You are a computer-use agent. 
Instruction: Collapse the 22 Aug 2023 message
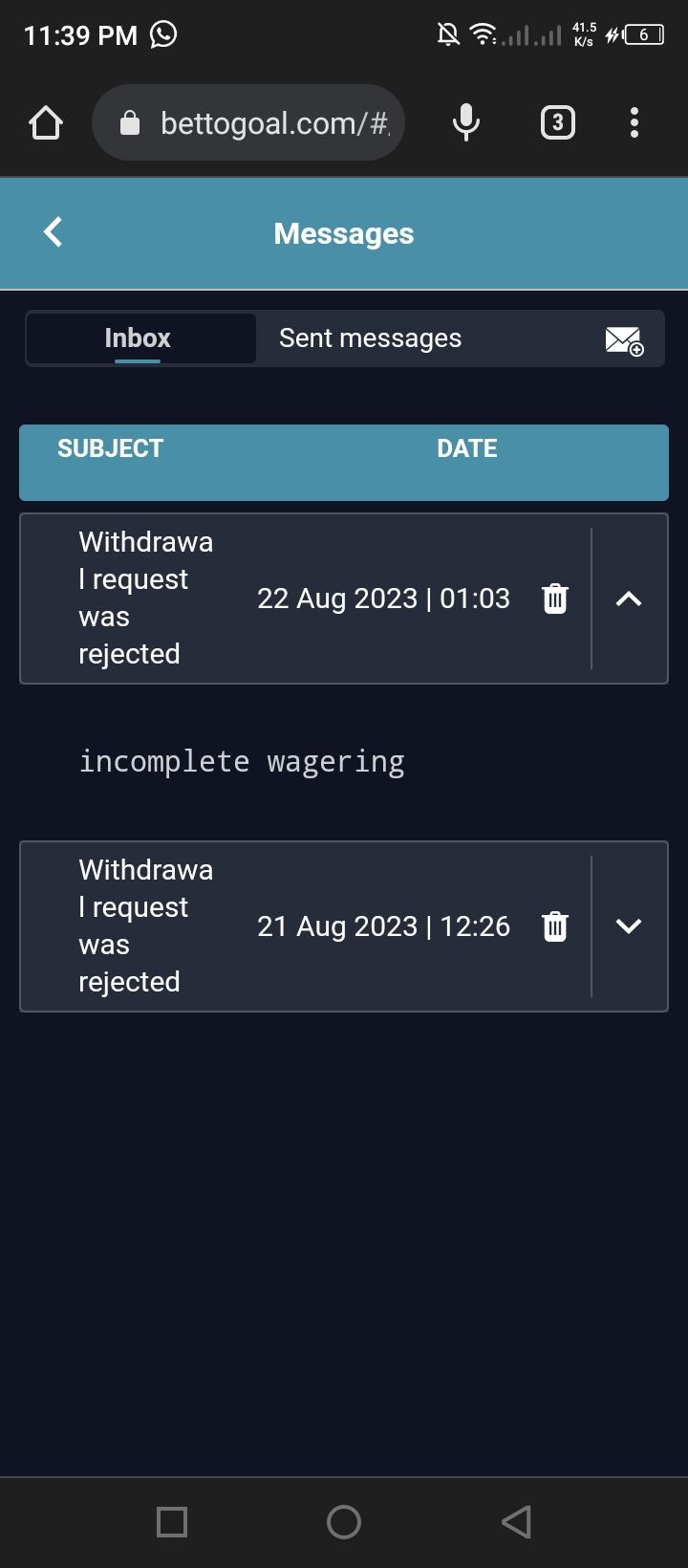tap(629, 599)
